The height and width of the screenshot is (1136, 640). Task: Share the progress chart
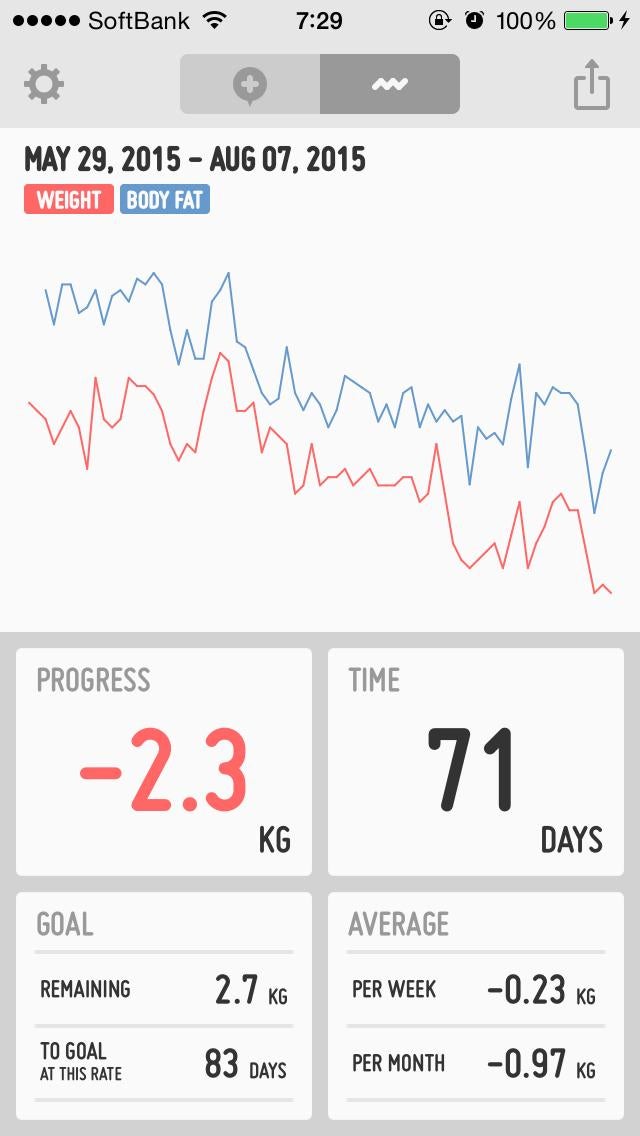tap(591, 84)
